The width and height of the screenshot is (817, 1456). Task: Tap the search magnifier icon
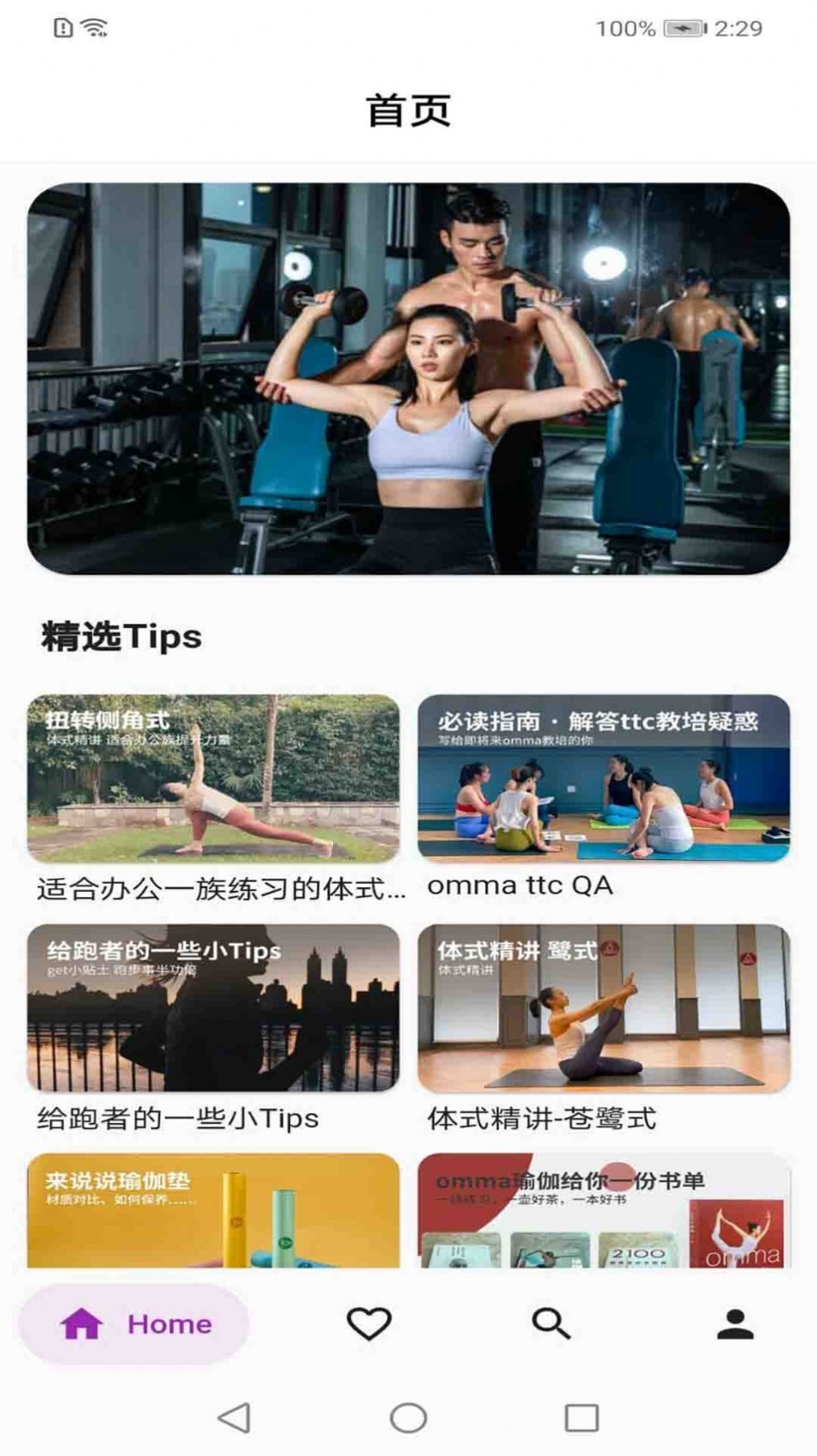pos(549,1326)
